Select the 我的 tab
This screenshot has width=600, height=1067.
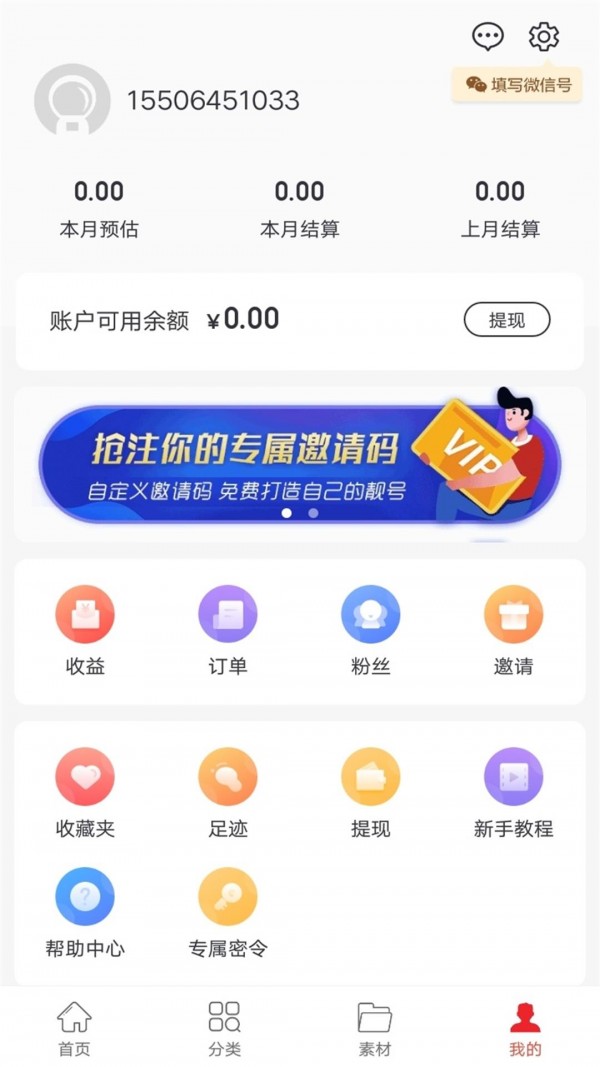click(525, 1028)
